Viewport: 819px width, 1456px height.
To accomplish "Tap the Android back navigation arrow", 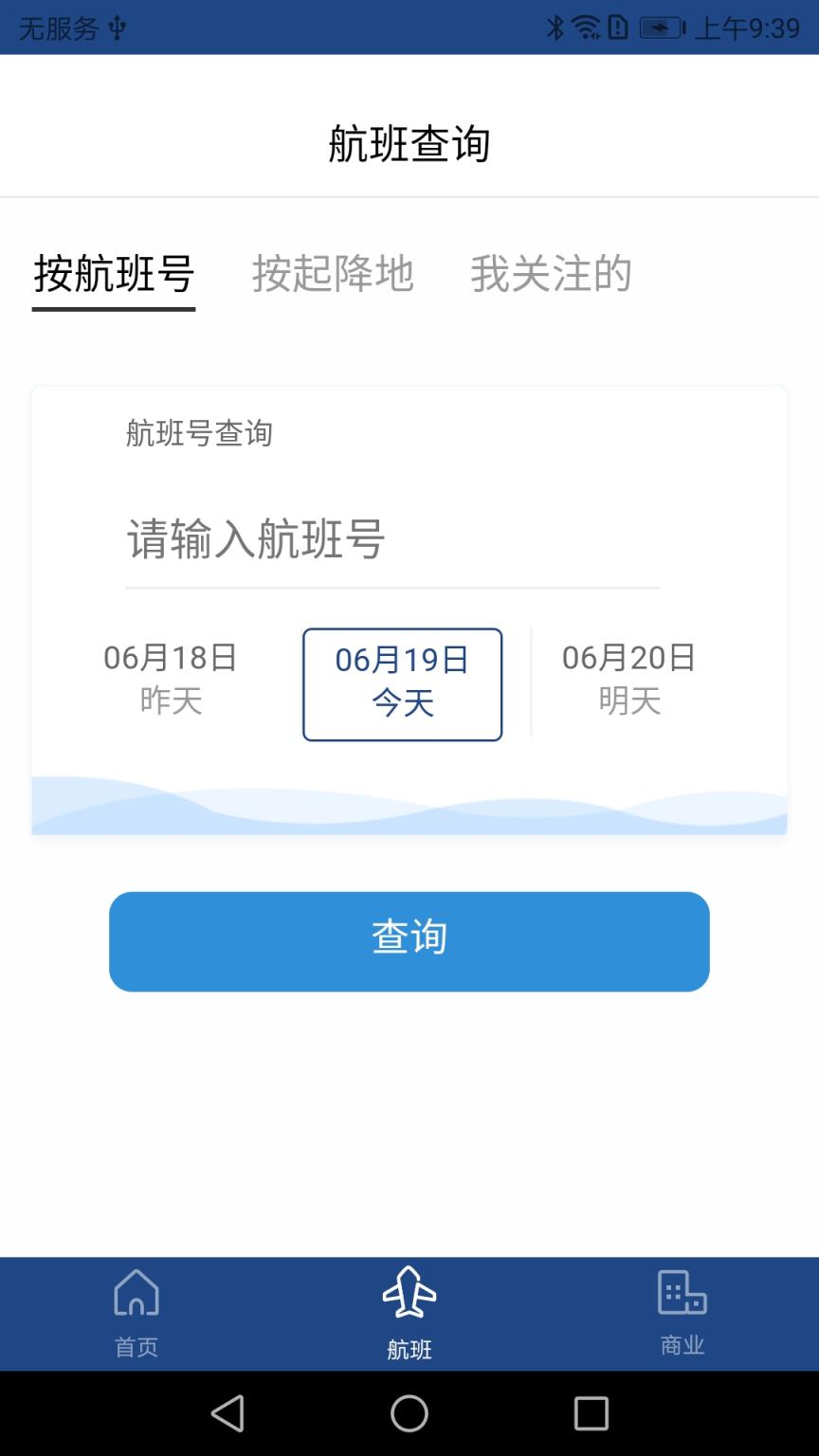I will pyautogui.click(x=227, y=1414).
